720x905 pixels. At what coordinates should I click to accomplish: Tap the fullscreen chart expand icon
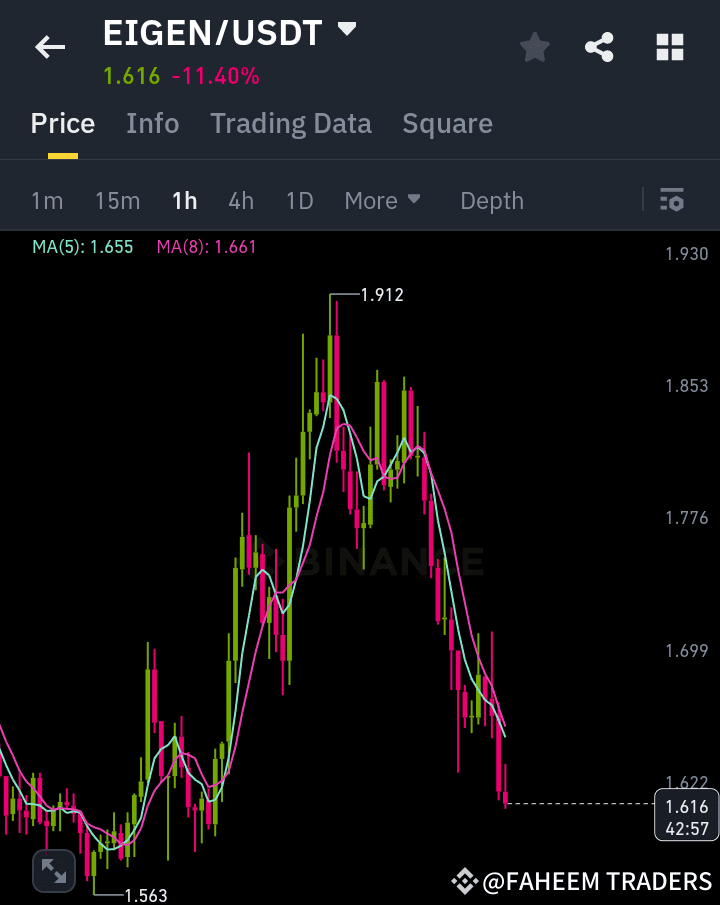tap(53, 870)
